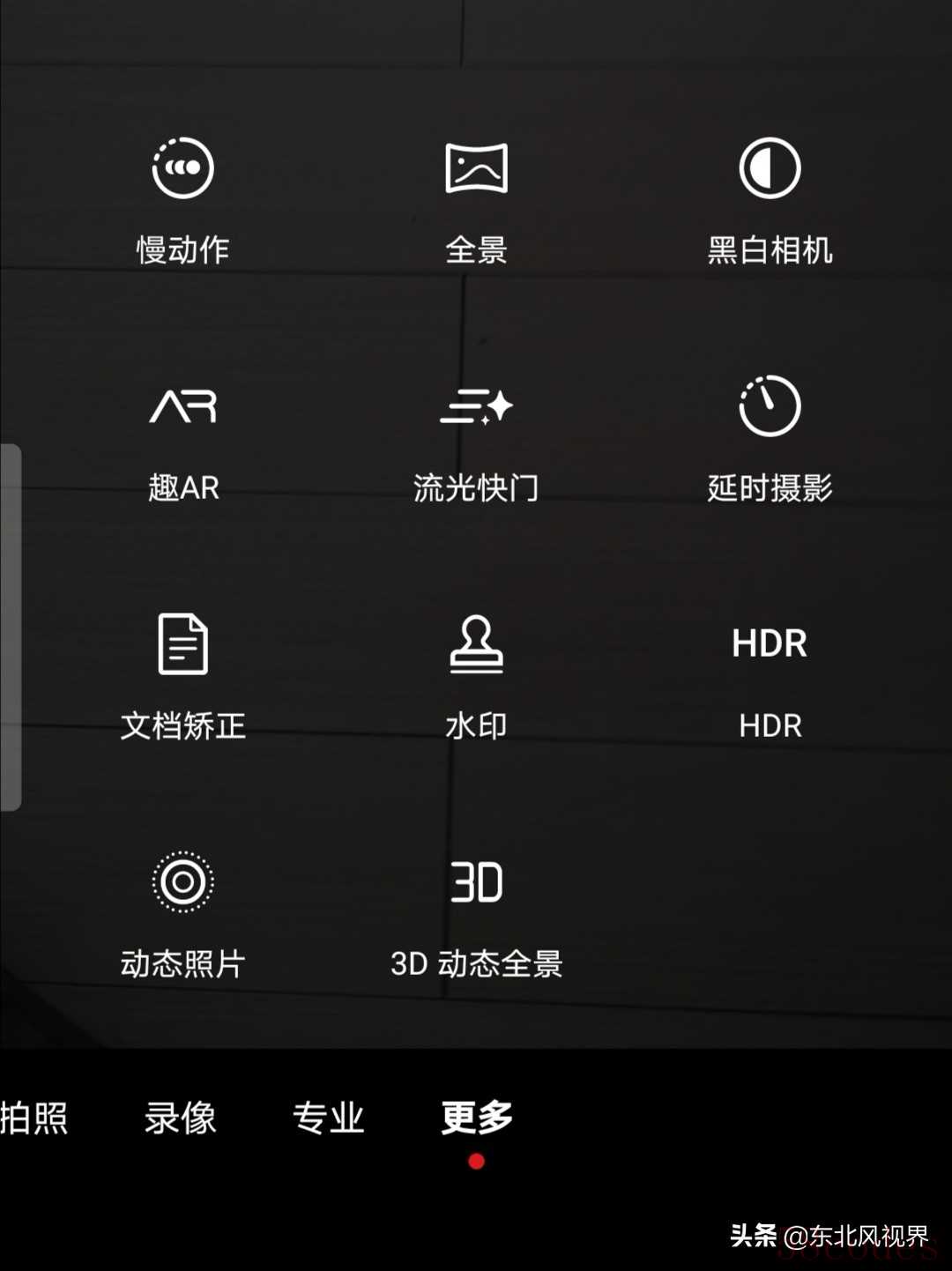Tap the 更多 more tab
The image size is (952, 1271).
(476, 1119)
